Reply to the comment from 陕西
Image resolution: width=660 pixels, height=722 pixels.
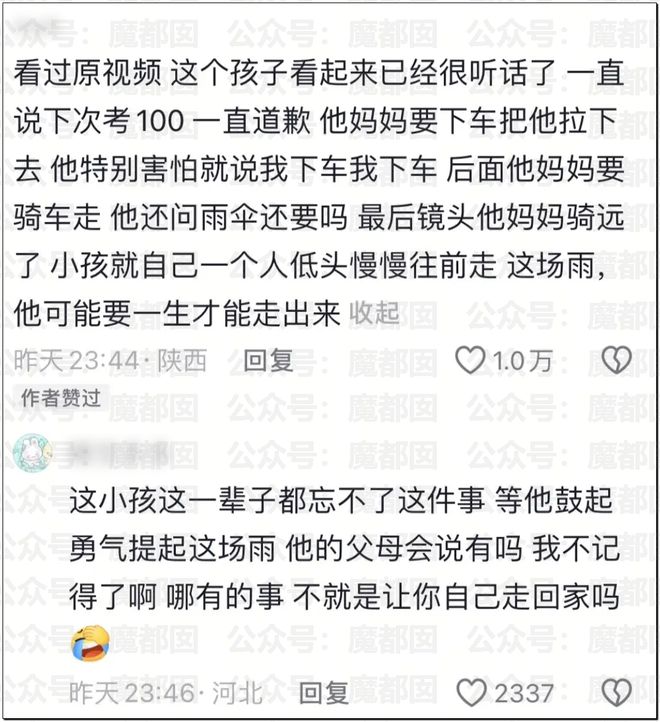(268, 359)
